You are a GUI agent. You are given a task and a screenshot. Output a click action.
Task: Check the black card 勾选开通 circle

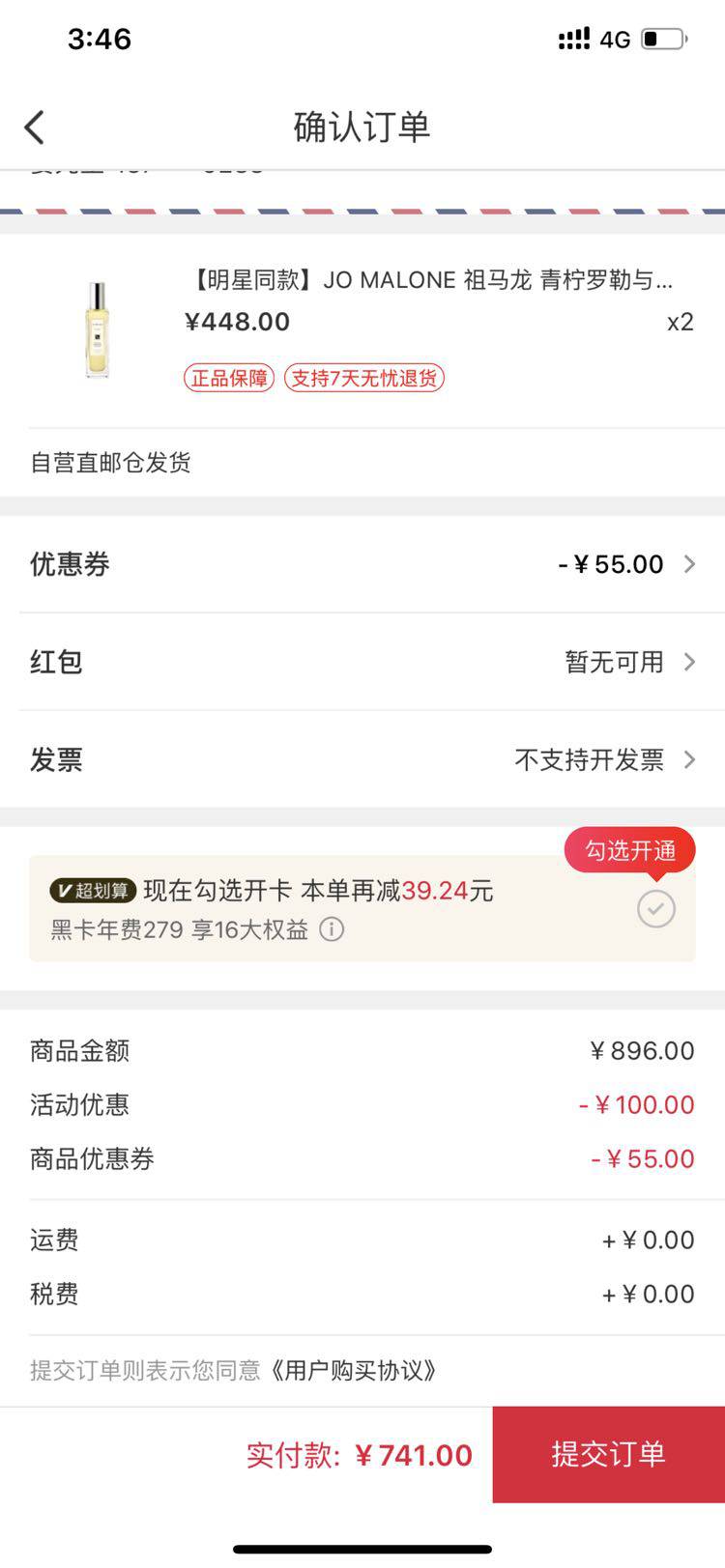pos(655,909)
